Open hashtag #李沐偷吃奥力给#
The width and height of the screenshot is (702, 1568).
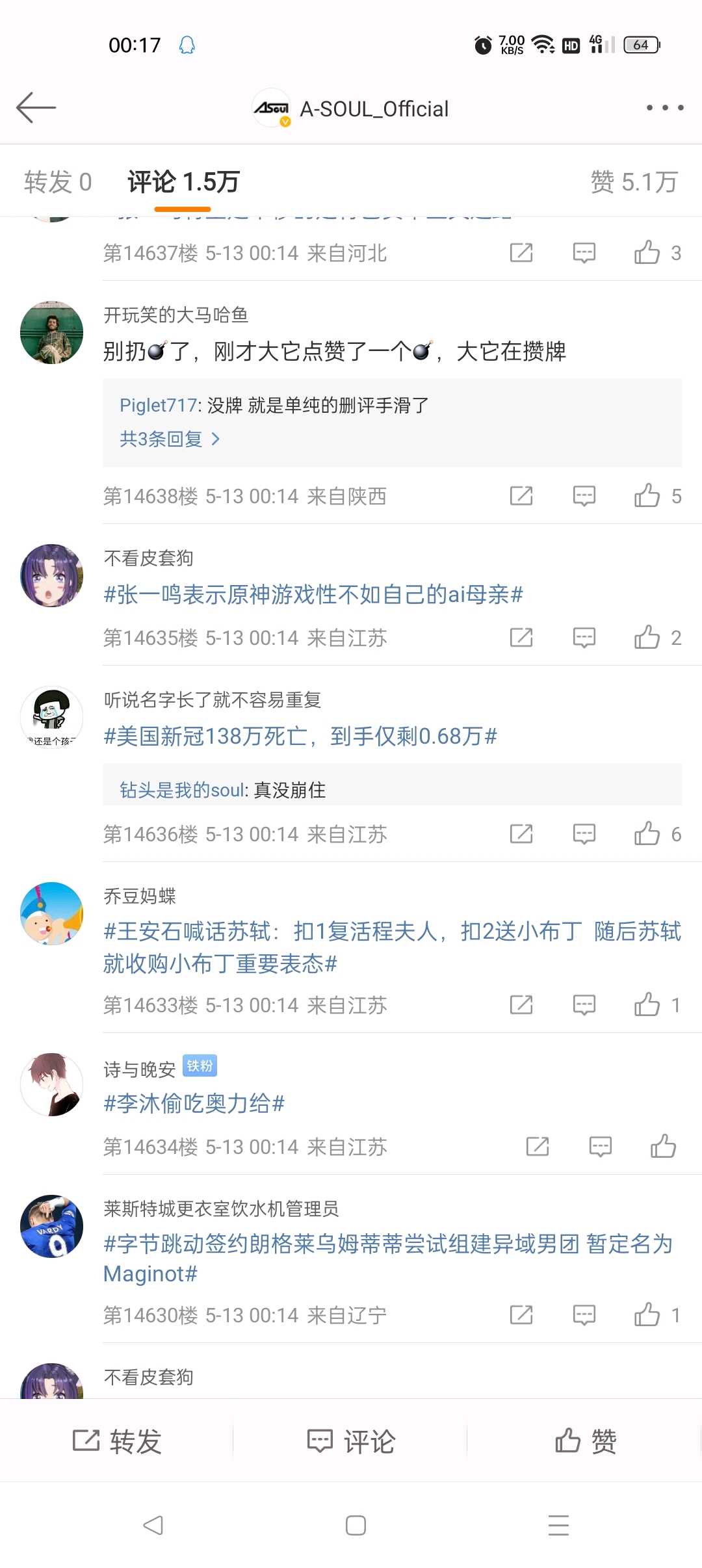tap(194, 1103)
